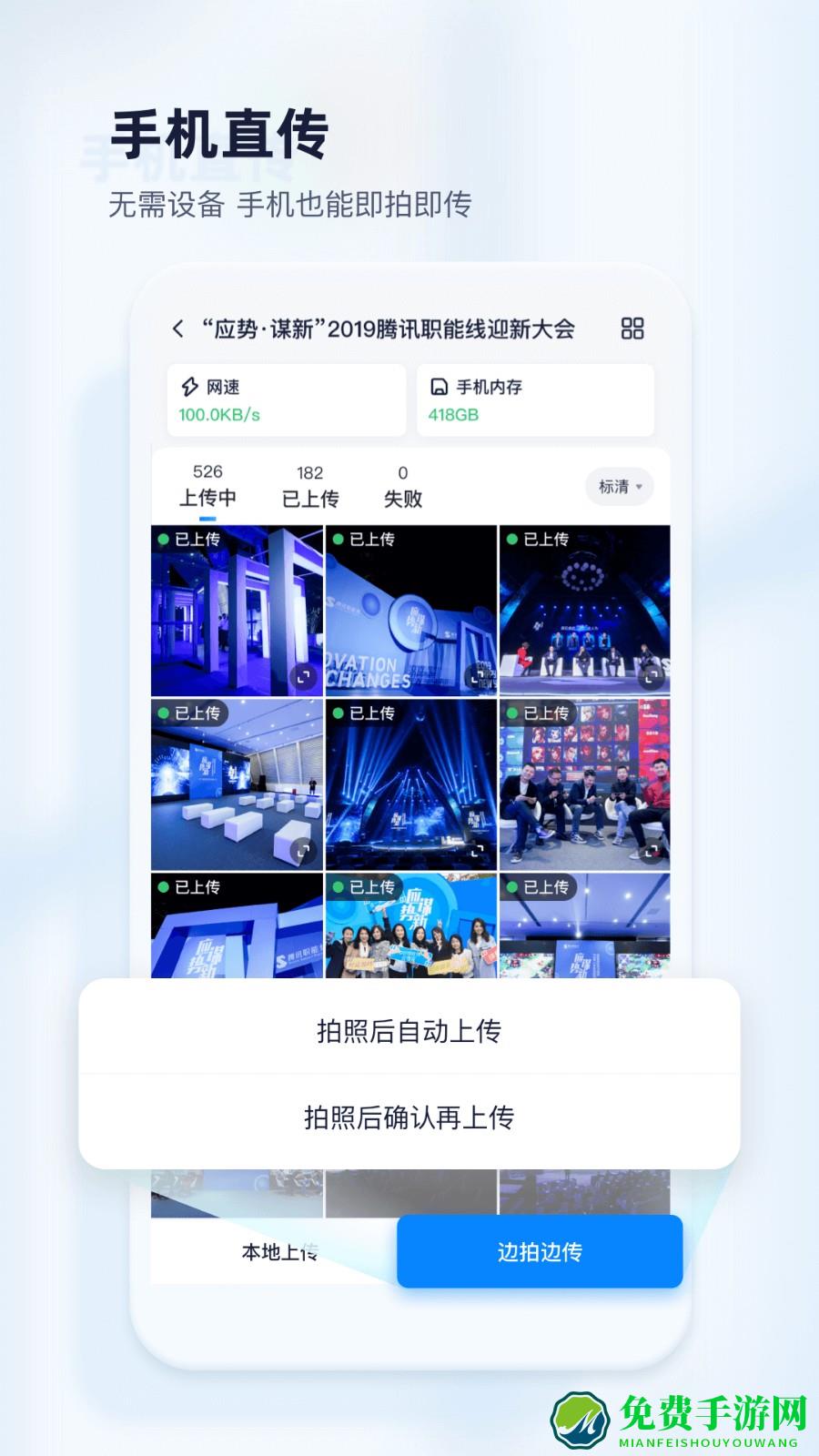Click the network speed lightning icon

189,386
